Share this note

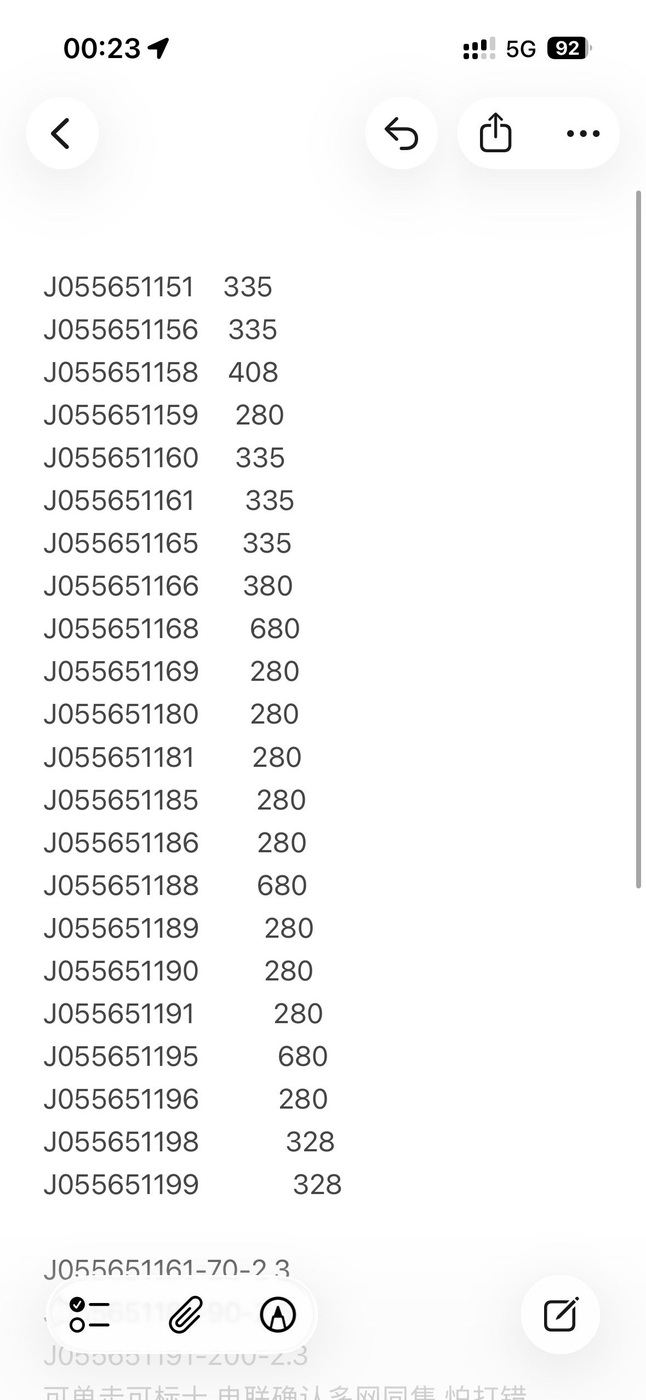coord(495,133)
